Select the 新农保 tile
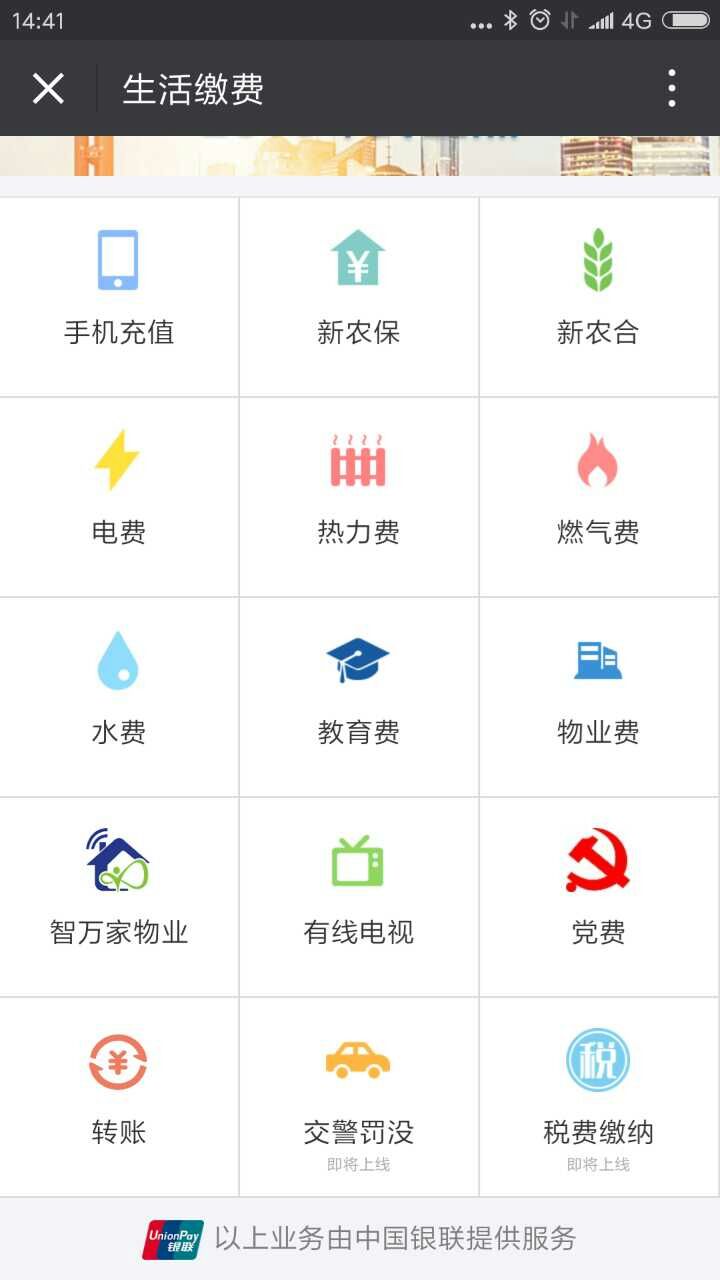 (x=359, y=296)
